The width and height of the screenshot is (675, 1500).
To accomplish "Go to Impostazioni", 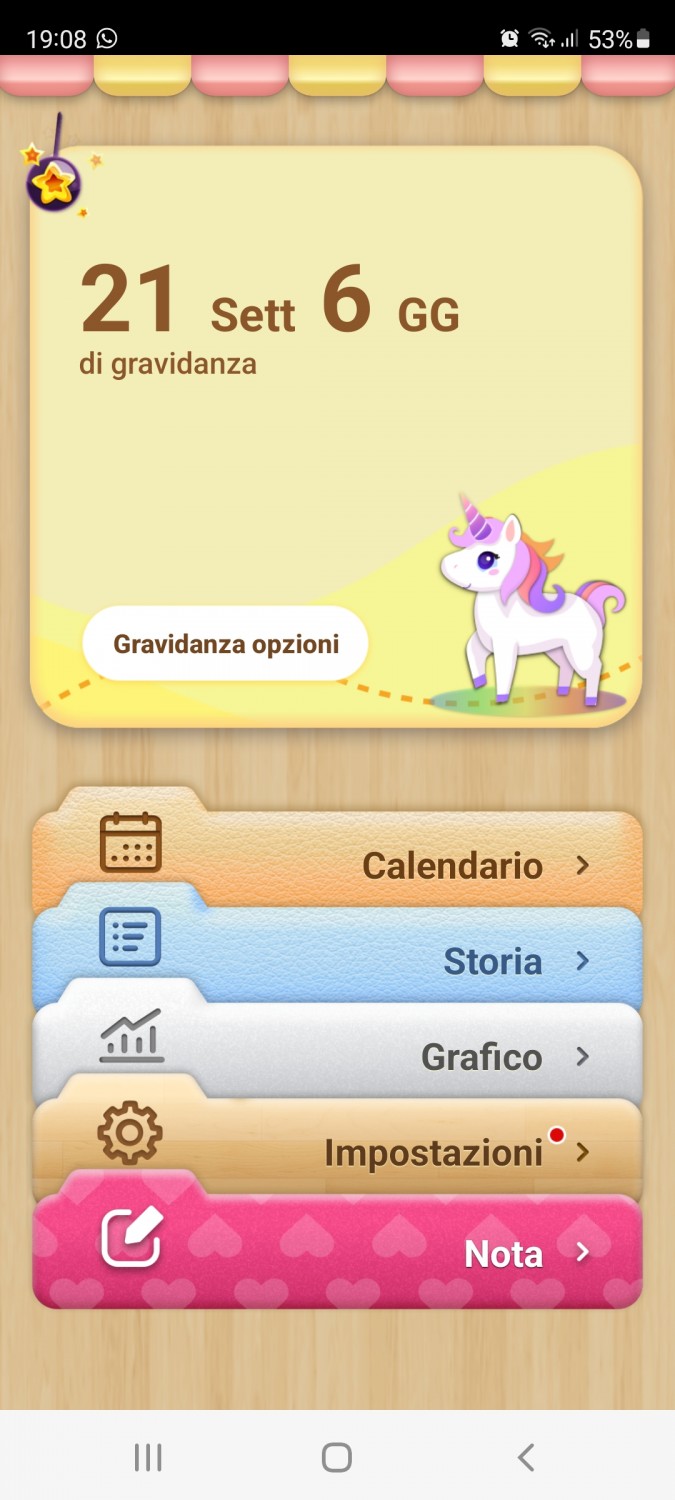I will 338,1151.
